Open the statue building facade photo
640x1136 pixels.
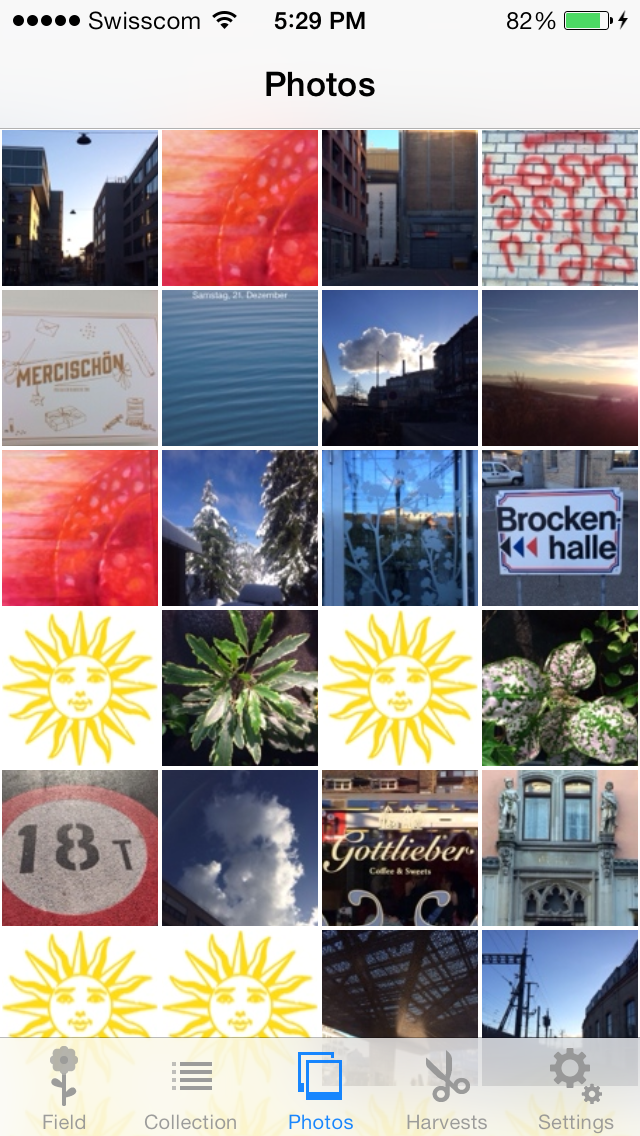pos(560,848)
